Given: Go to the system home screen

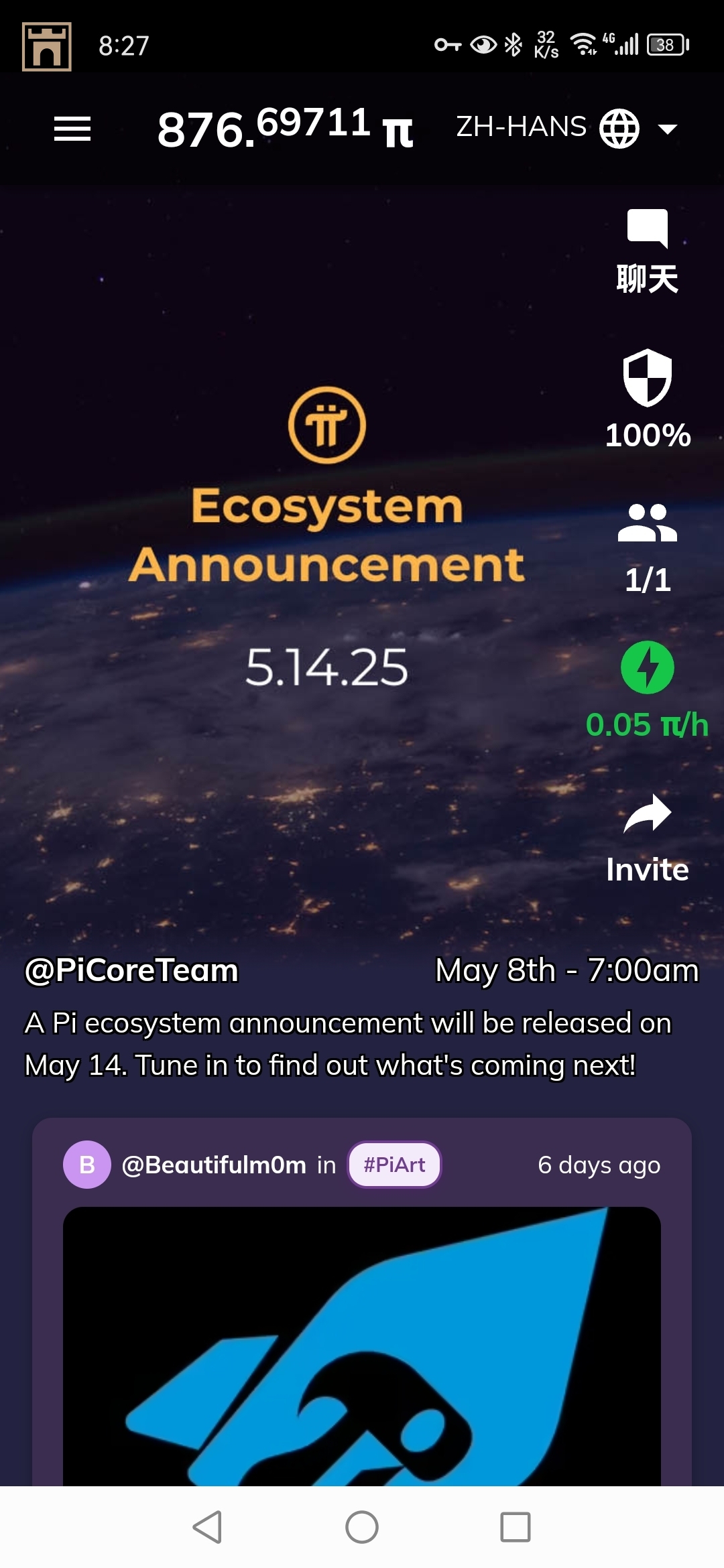Looking at the screenshot, I should (362, 1527).
